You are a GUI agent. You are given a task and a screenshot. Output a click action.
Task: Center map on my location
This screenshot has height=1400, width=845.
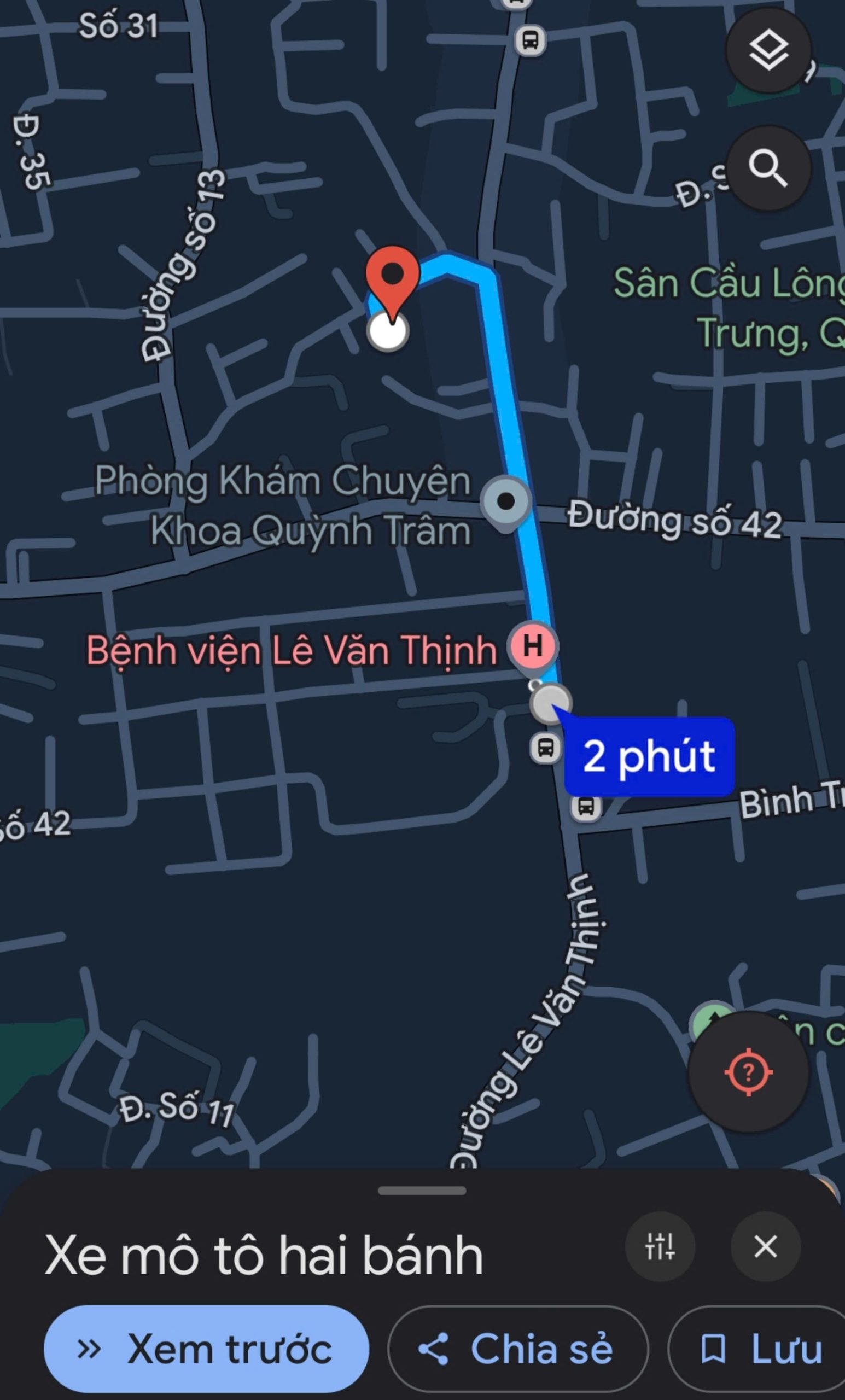pos(748,1072)
